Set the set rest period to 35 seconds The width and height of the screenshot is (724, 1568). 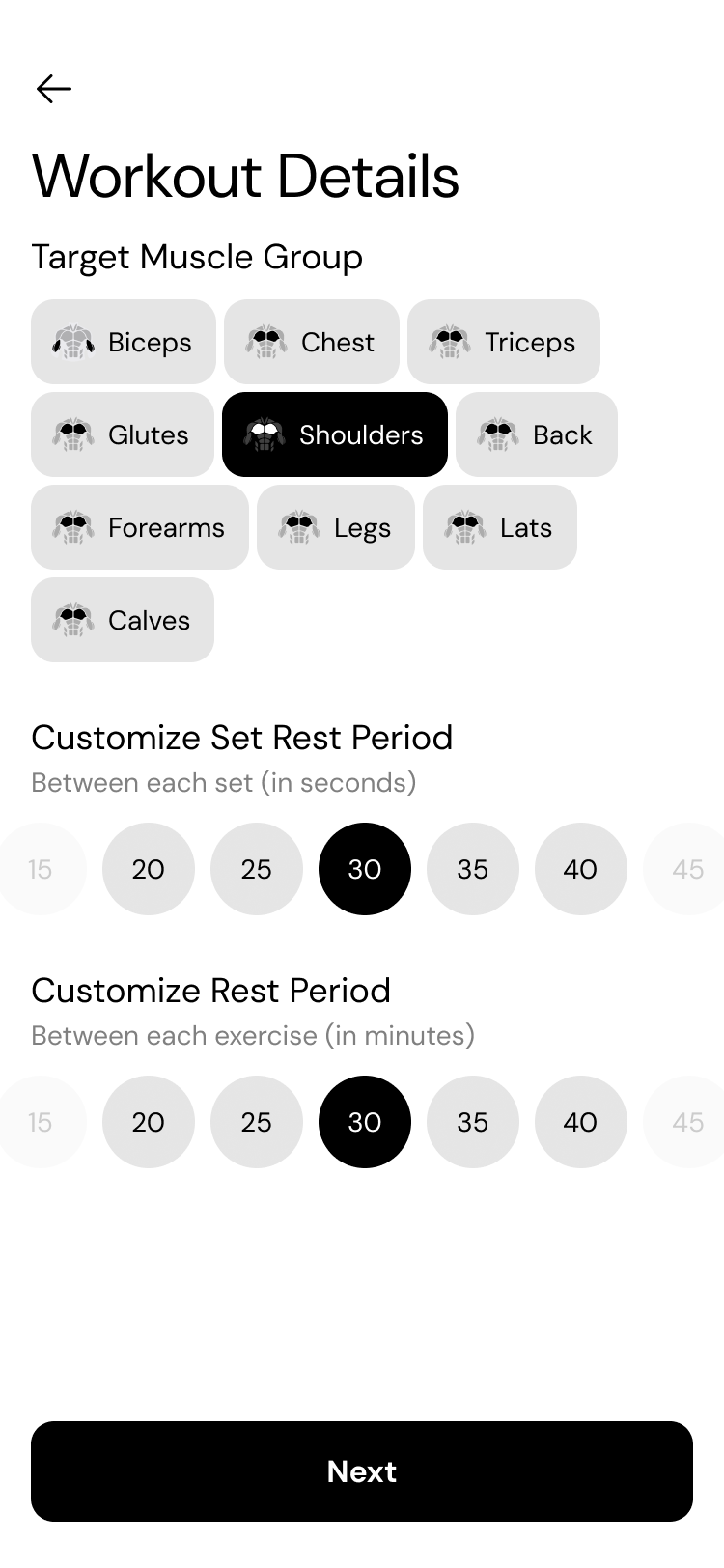473,869
